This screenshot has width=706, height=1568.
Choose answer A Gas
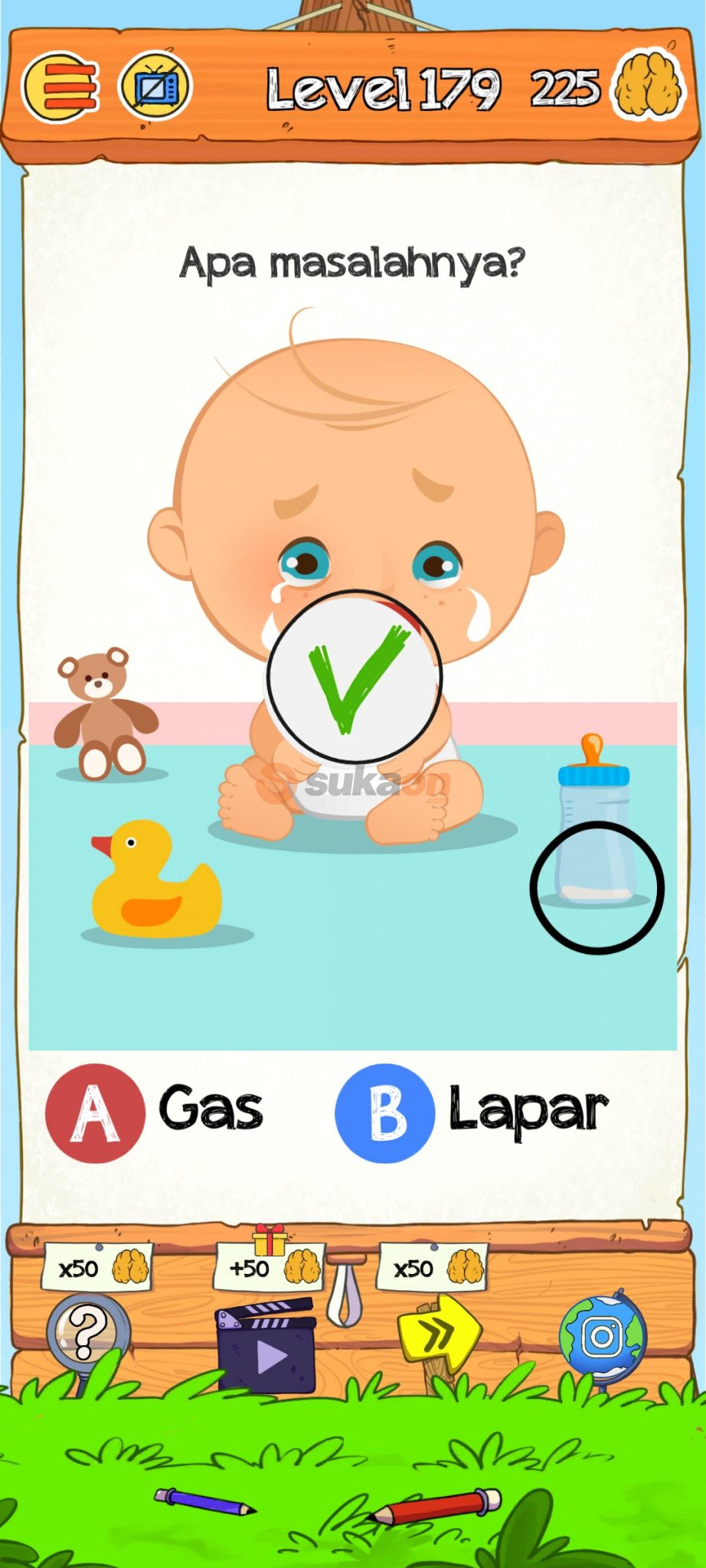tap(95, 1112)
